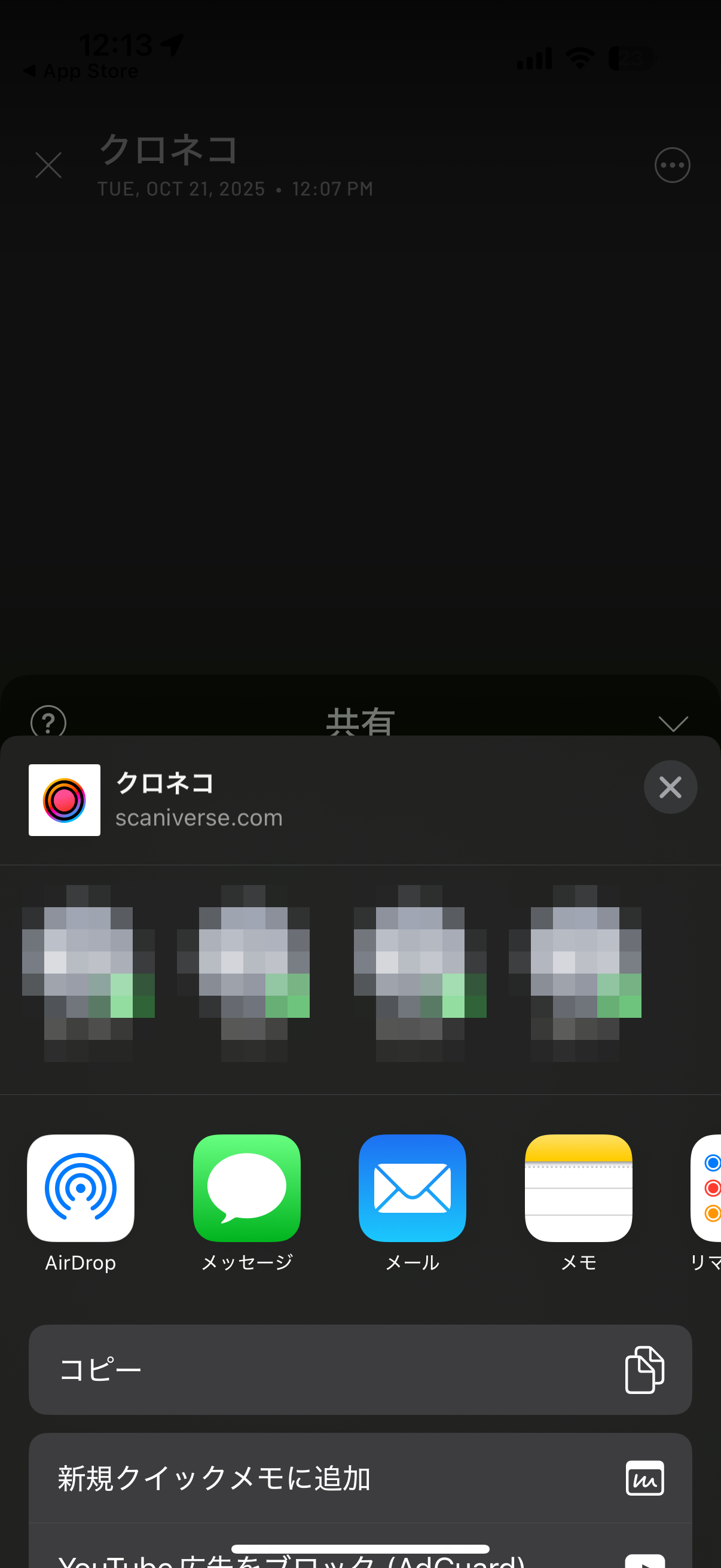Share through メッセージ app
The width and height of the screenshot is (721, 1568).
pyautogui.click(x=246, y=1188)
